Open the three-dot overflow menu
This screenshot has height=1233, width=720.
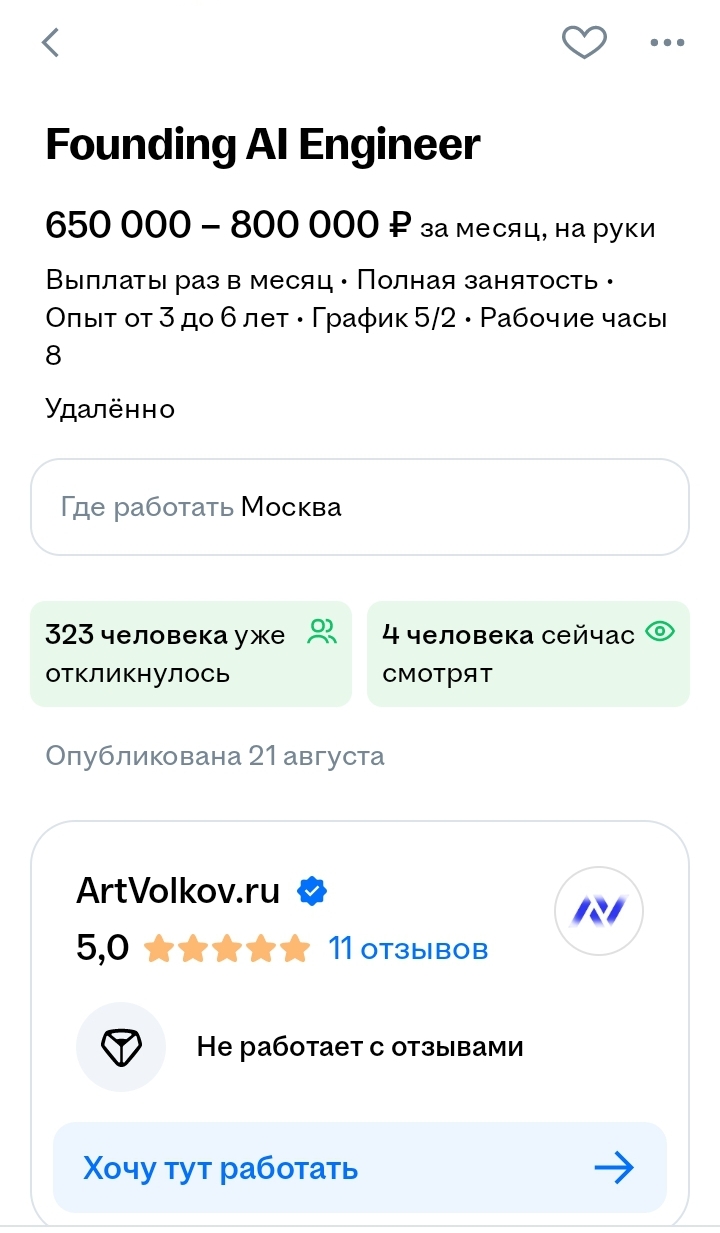point(667,43)
